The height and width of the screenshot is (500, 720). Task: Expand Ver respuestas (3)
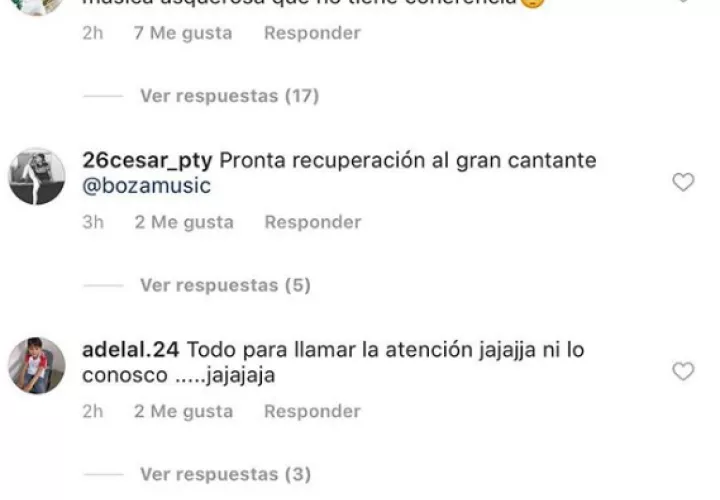pos(225,474)
